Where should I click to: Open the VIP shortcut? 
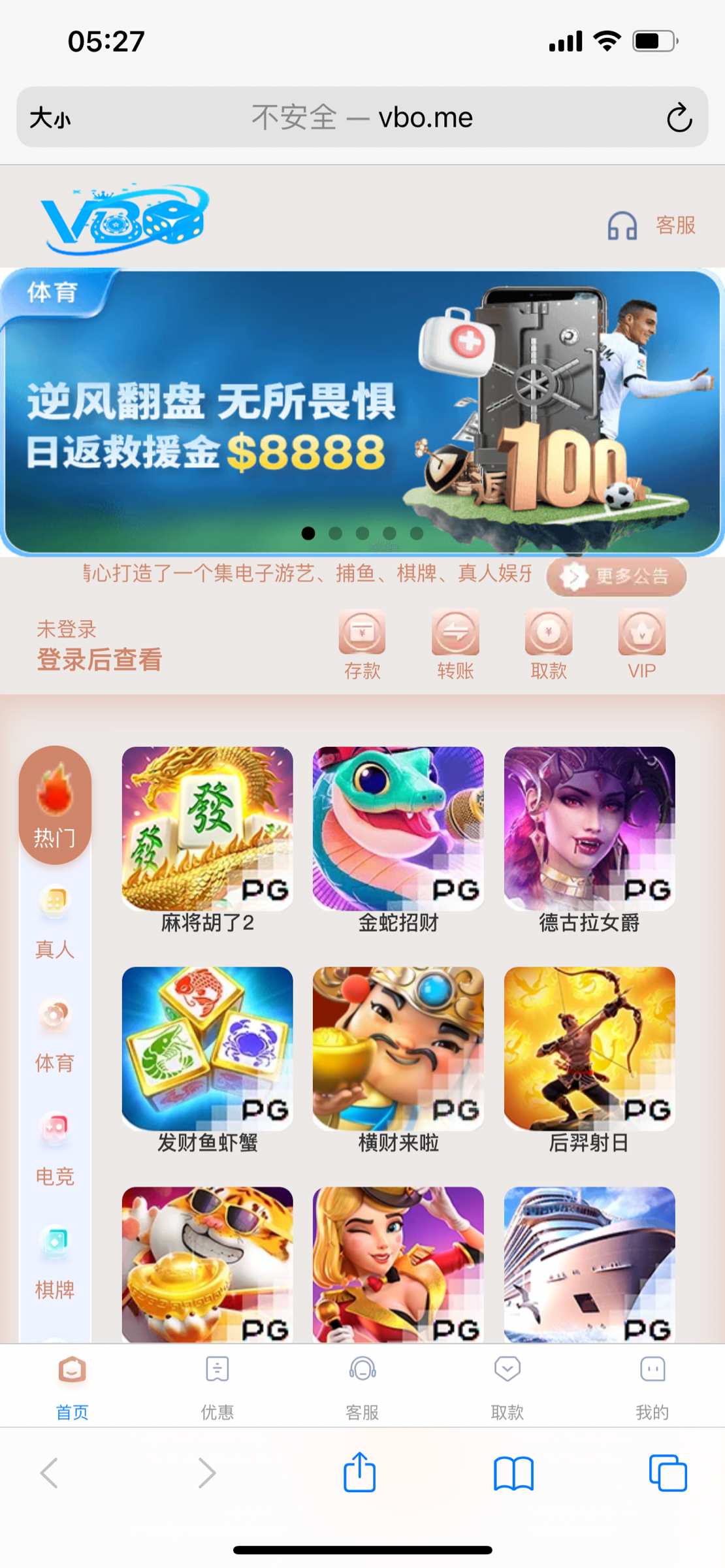click(641, 644)
